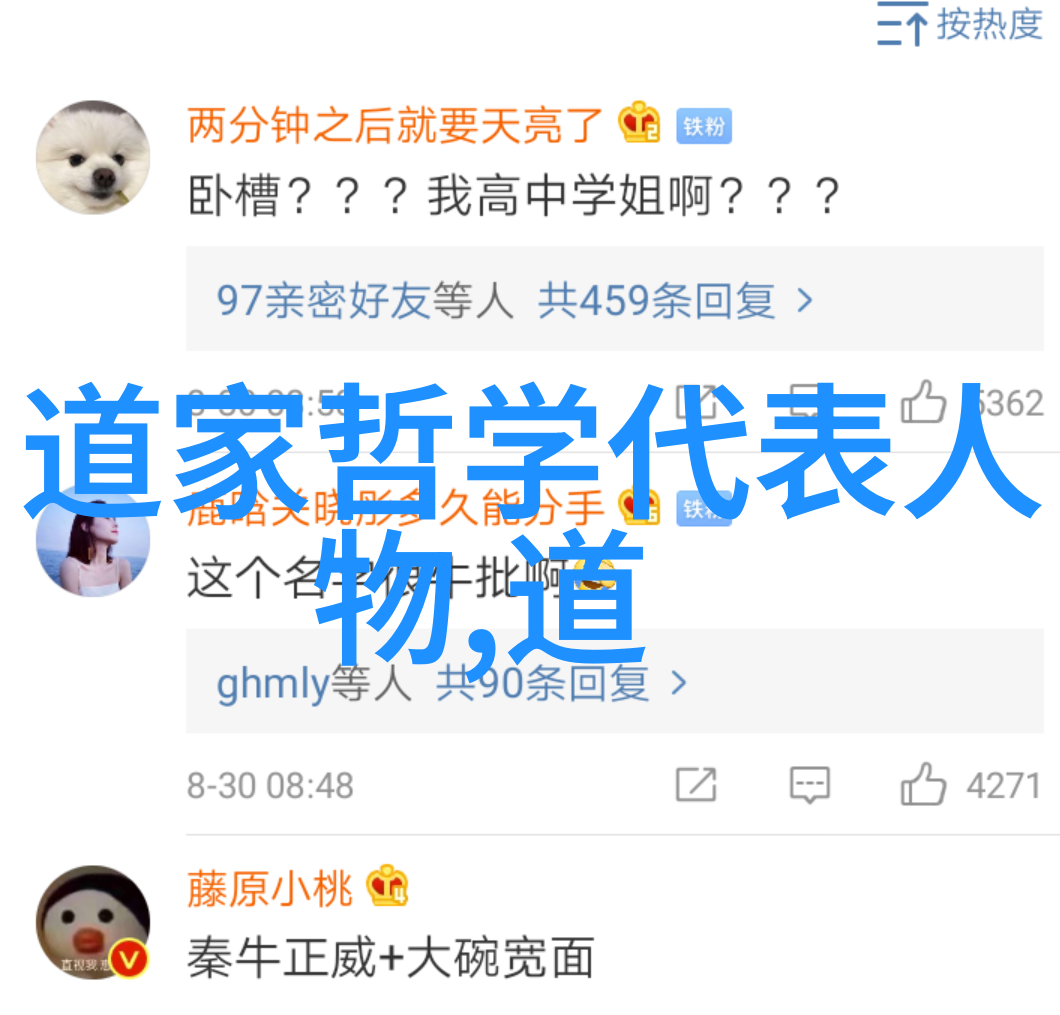The image size is (1060, 1015).
Task: Repost the comment posted at 8-30 08:48
Action: tap(695, 785)
